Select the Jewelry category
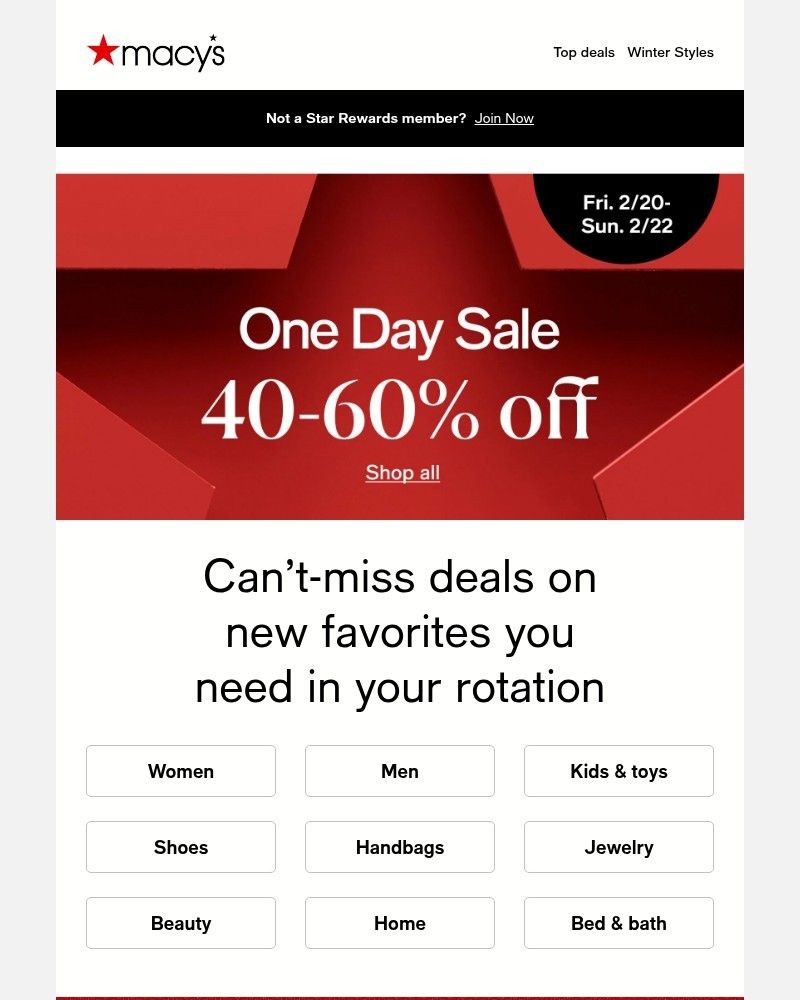 coord(618,847)
